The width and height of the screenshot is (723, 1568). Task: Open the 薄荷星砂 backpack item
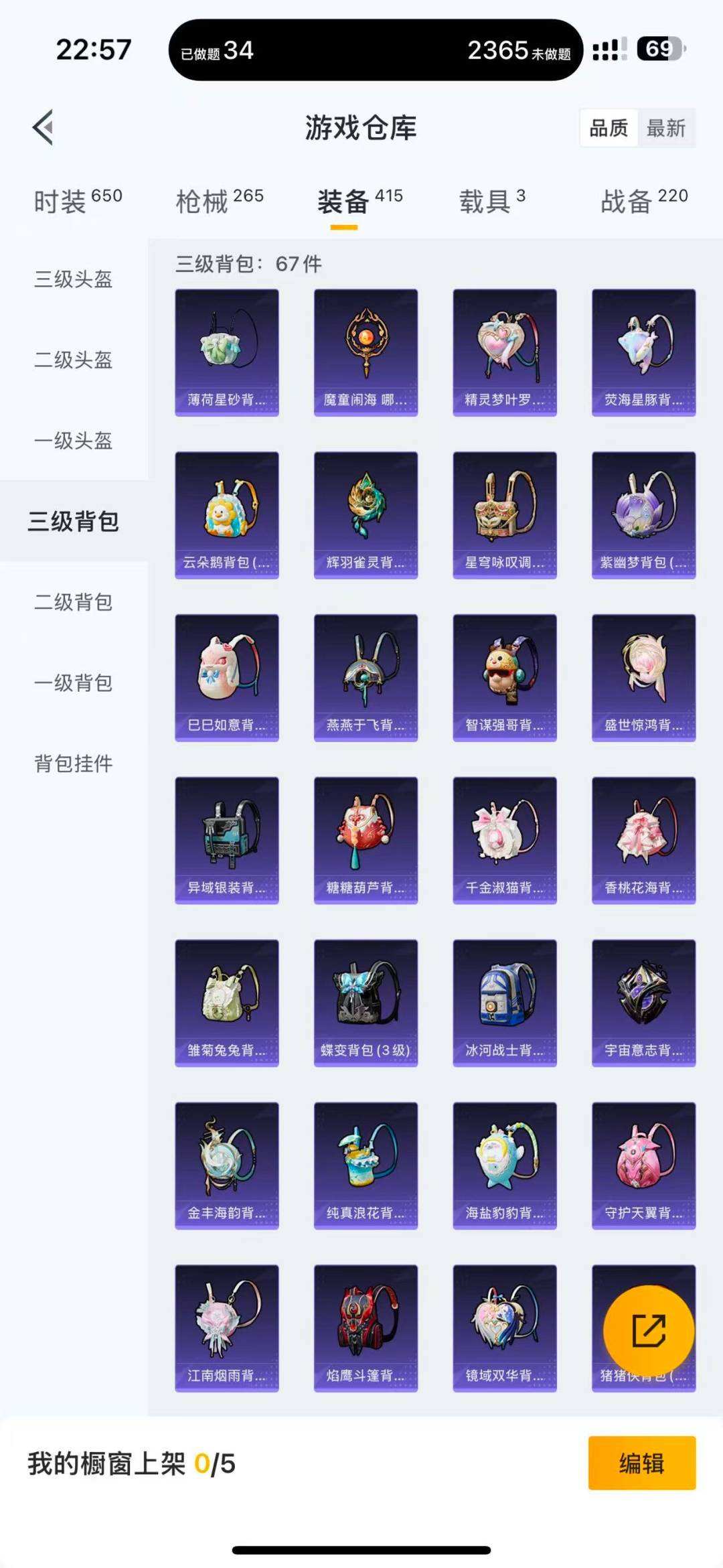[227, 352]
